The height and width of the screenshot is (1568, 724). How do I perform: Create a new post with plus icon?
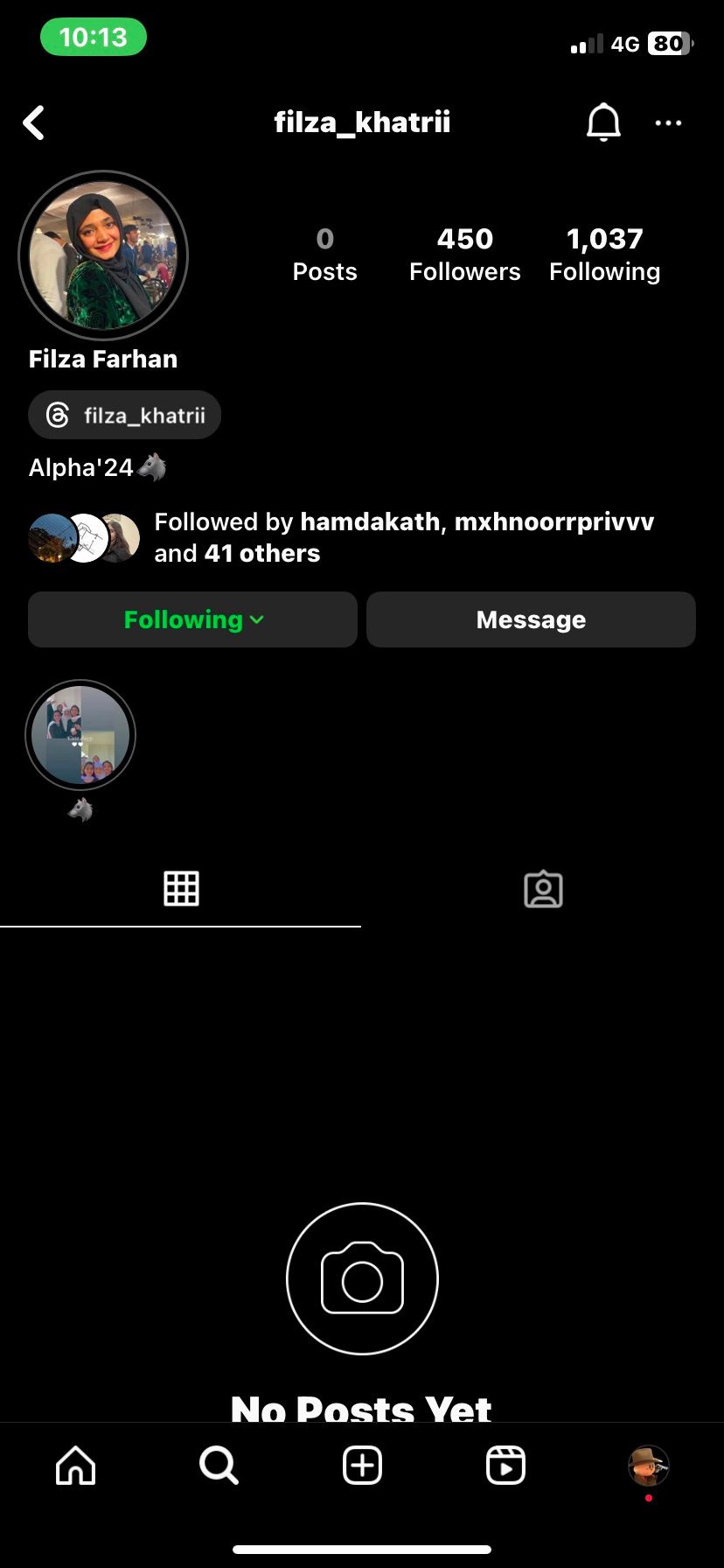click(x=362, y=1465)
